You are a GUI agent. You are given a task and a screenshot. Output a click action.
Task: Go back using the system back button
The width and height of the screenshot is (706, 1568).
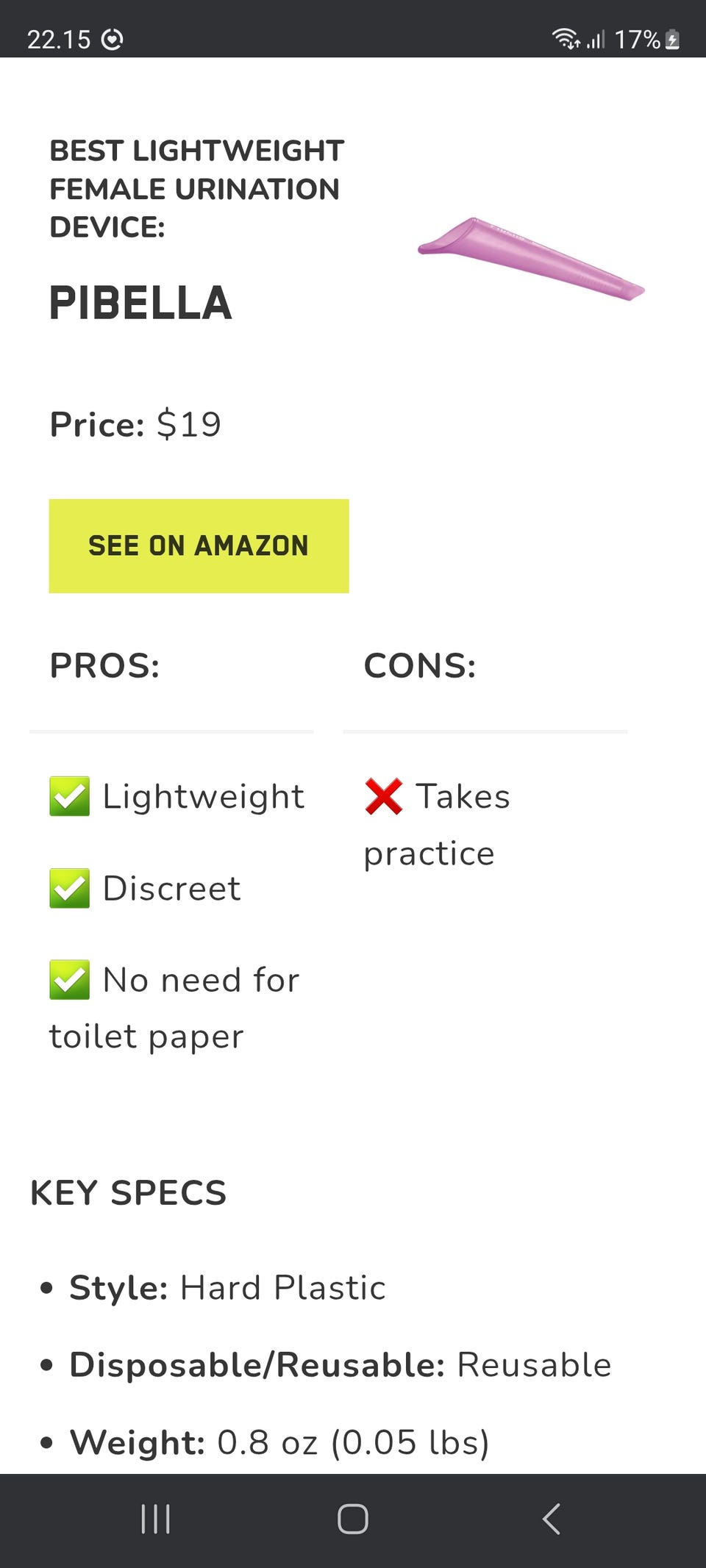coord(551,1518)
